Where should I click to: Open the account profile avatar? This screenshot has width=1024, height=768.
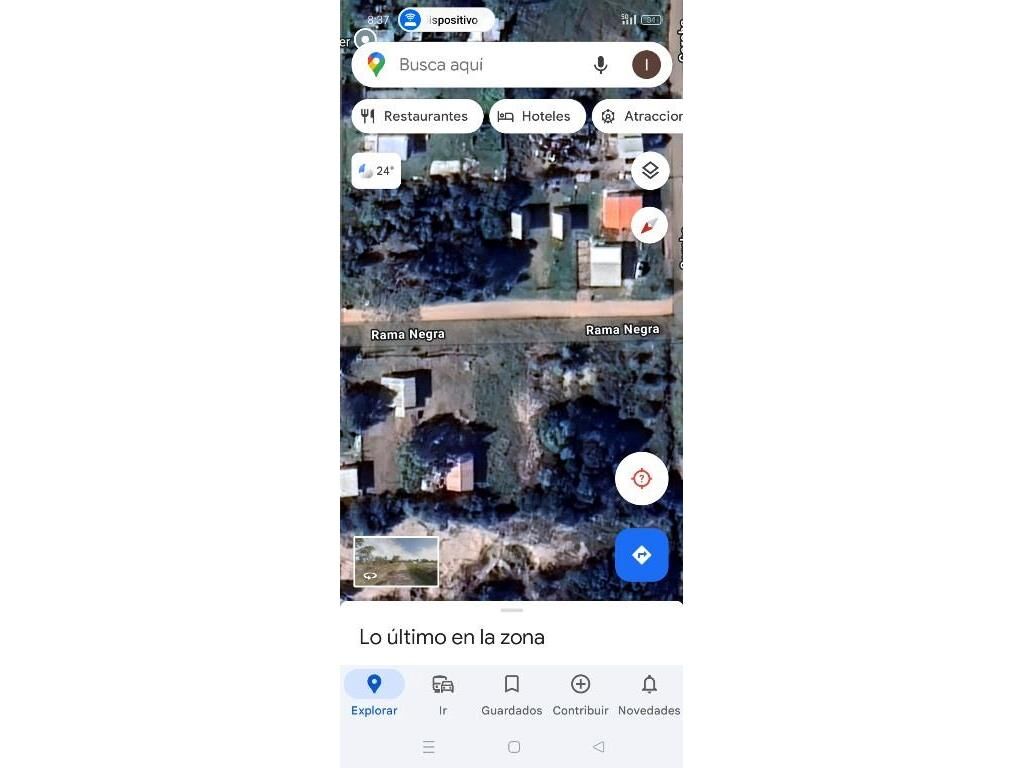point(646,65)
